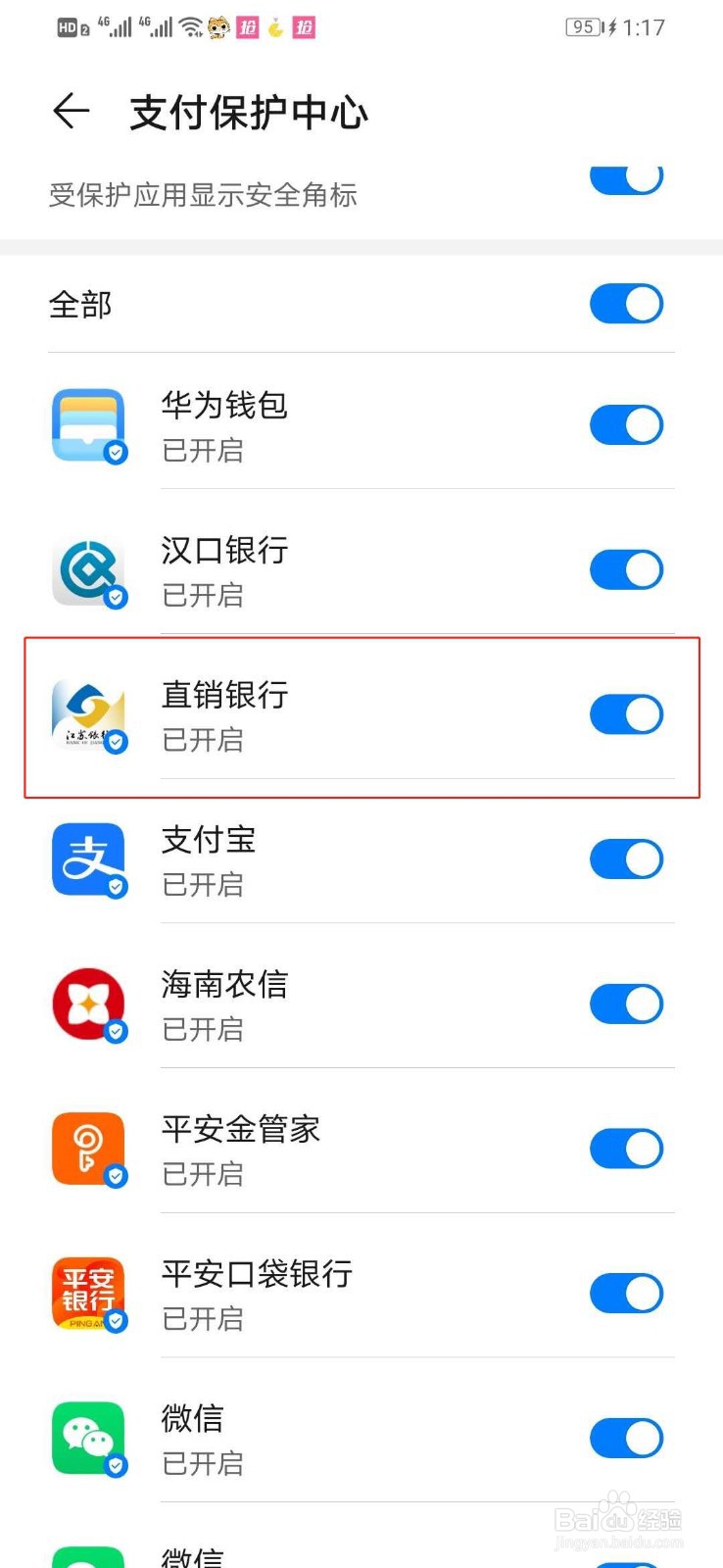Disable the 直销银行 protection switch
The height and width of the screenshot is (1568, 723).
pyautogui.click(x=626, y=713)
